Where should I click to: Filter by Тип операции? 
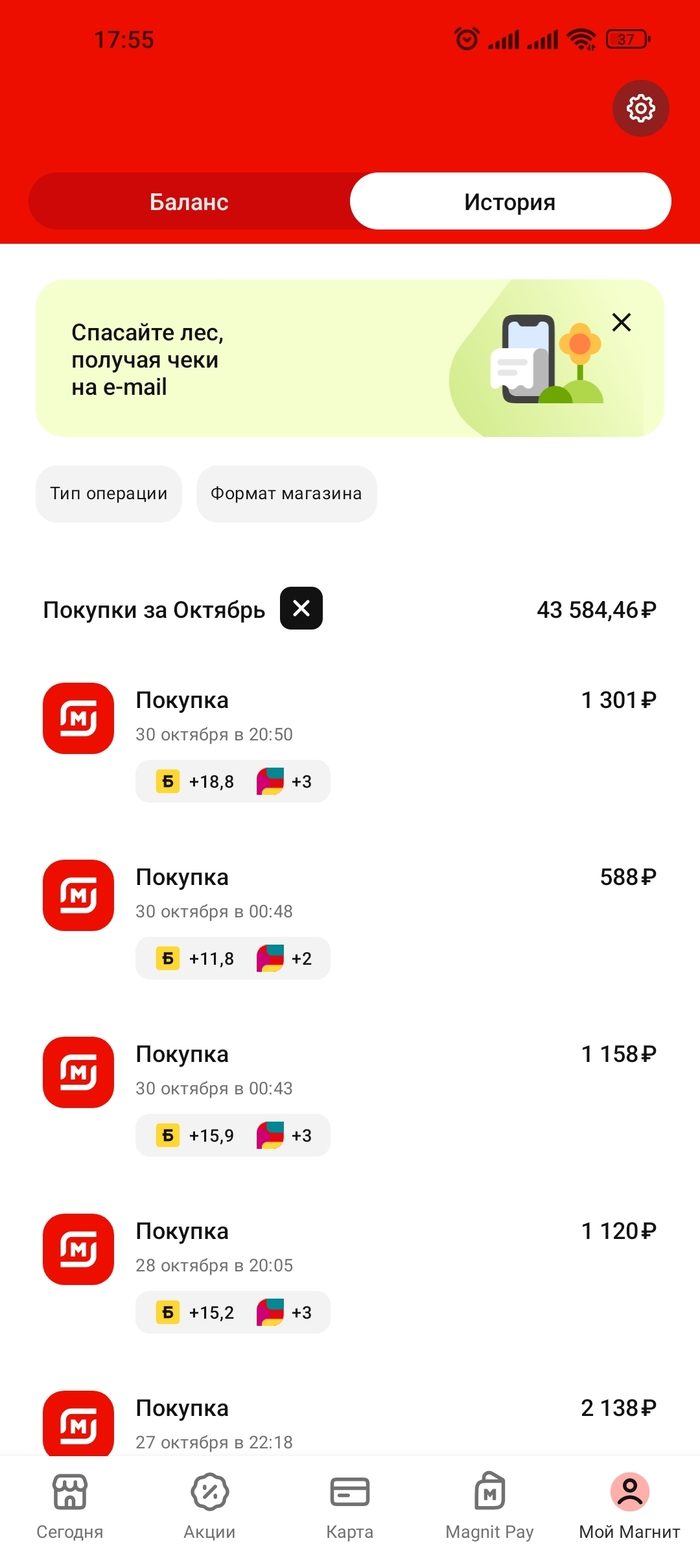click(109, 494)
